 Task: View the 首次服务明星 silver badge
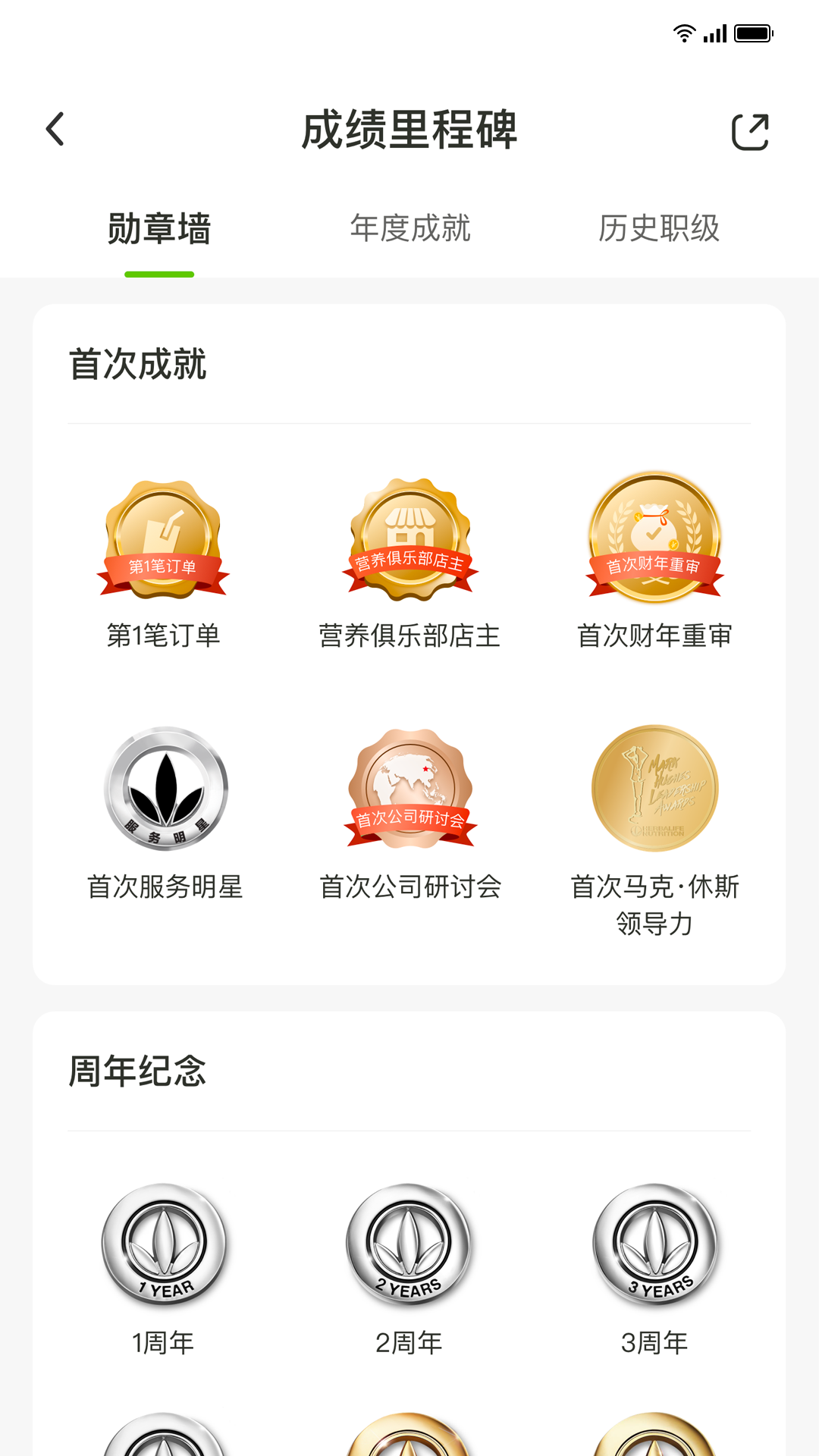[164, 789]
